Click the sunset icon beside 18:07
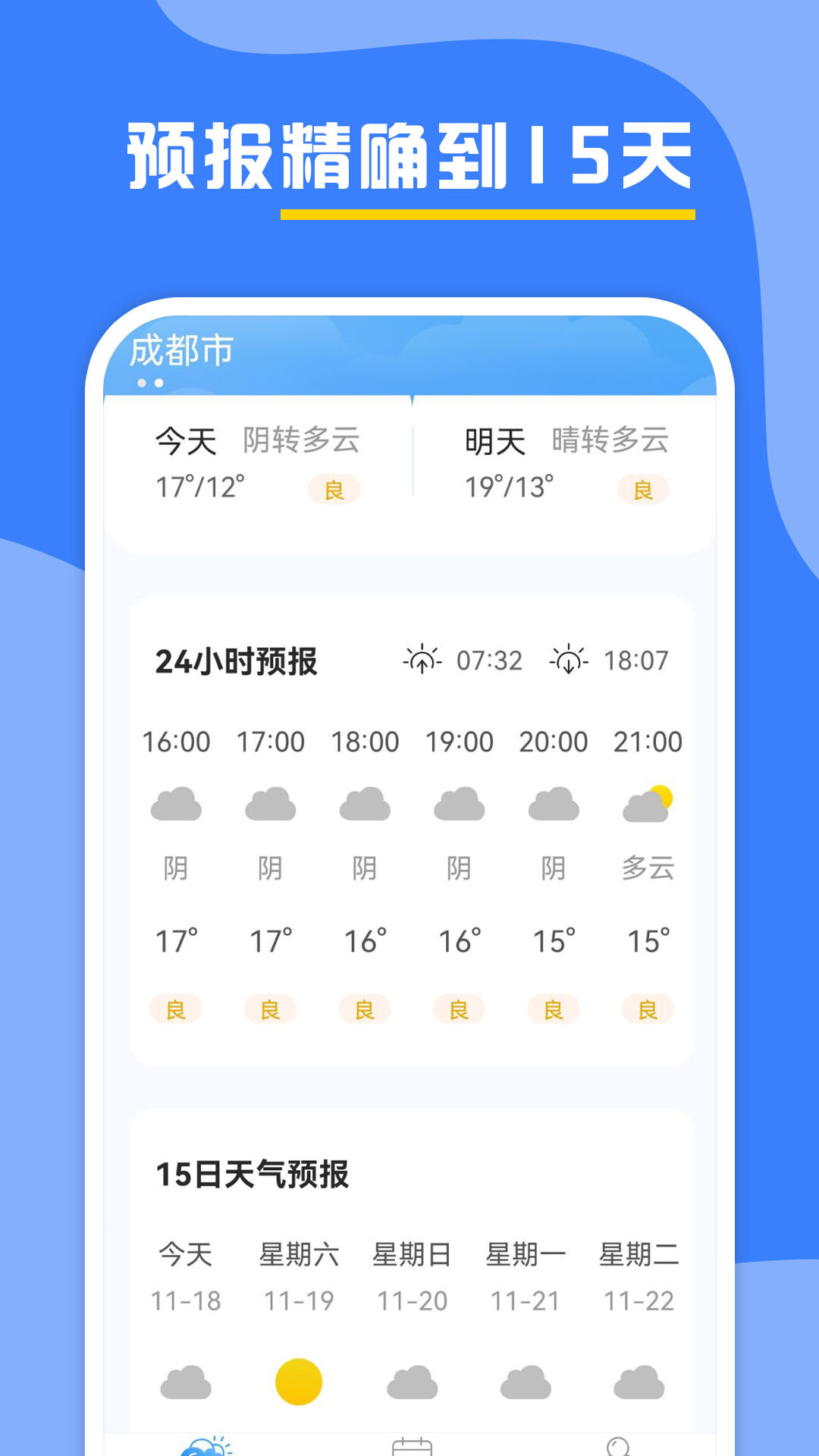The height and width of the screenshot is (1456, 819). [570, 659]
